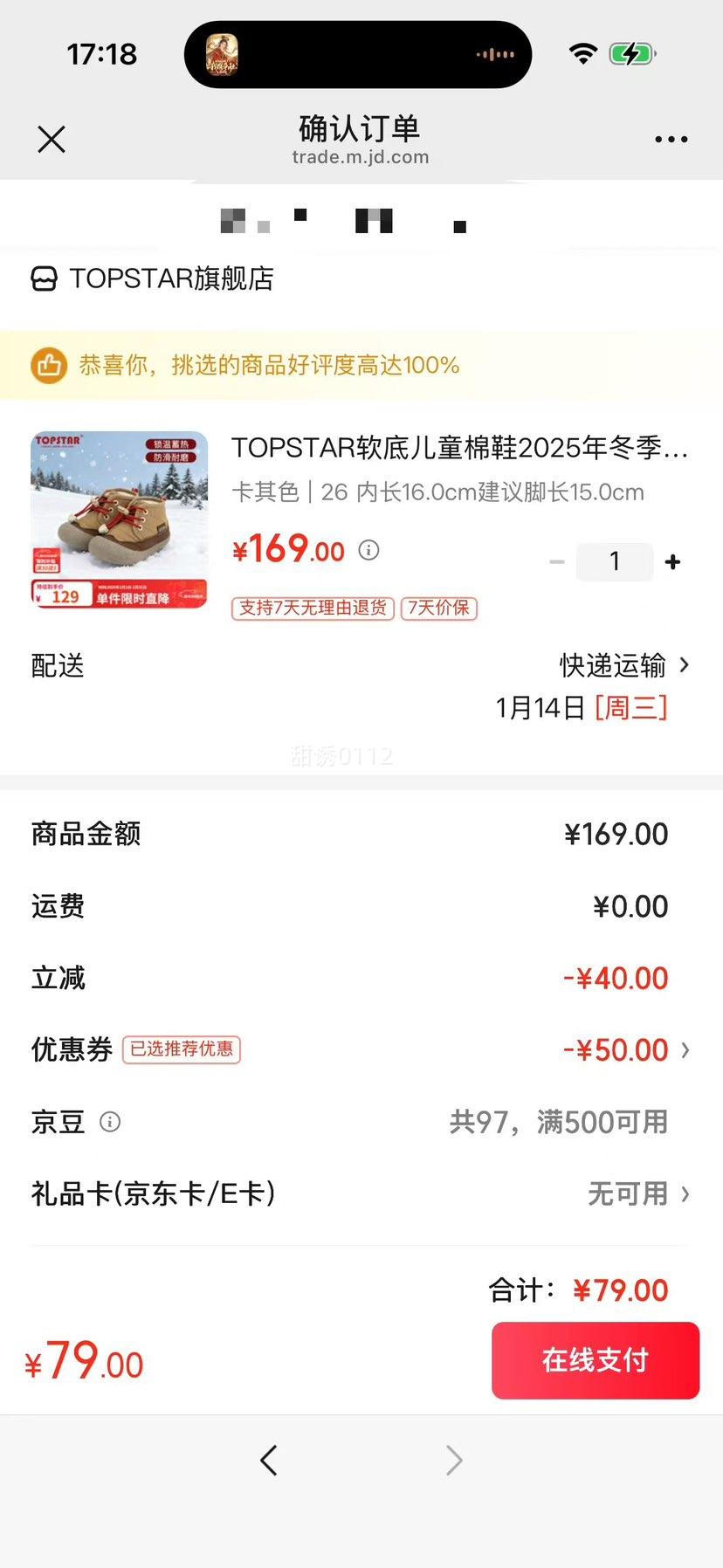Open the product shoe thumbnail image
Screen dimensions: 723x1568
click(x=119, y=519)
